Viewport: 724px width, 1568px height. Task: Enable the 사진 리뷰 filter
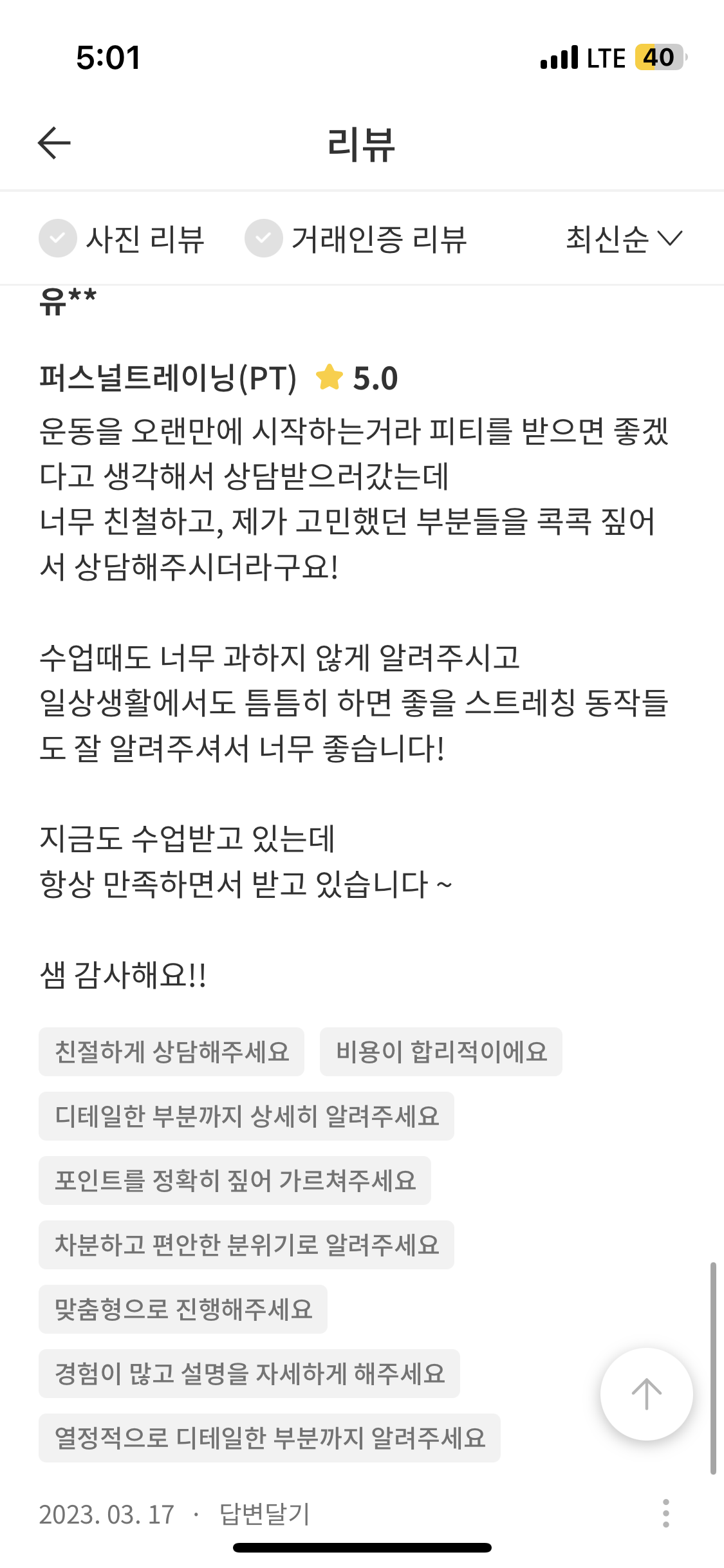coord(122,239)
